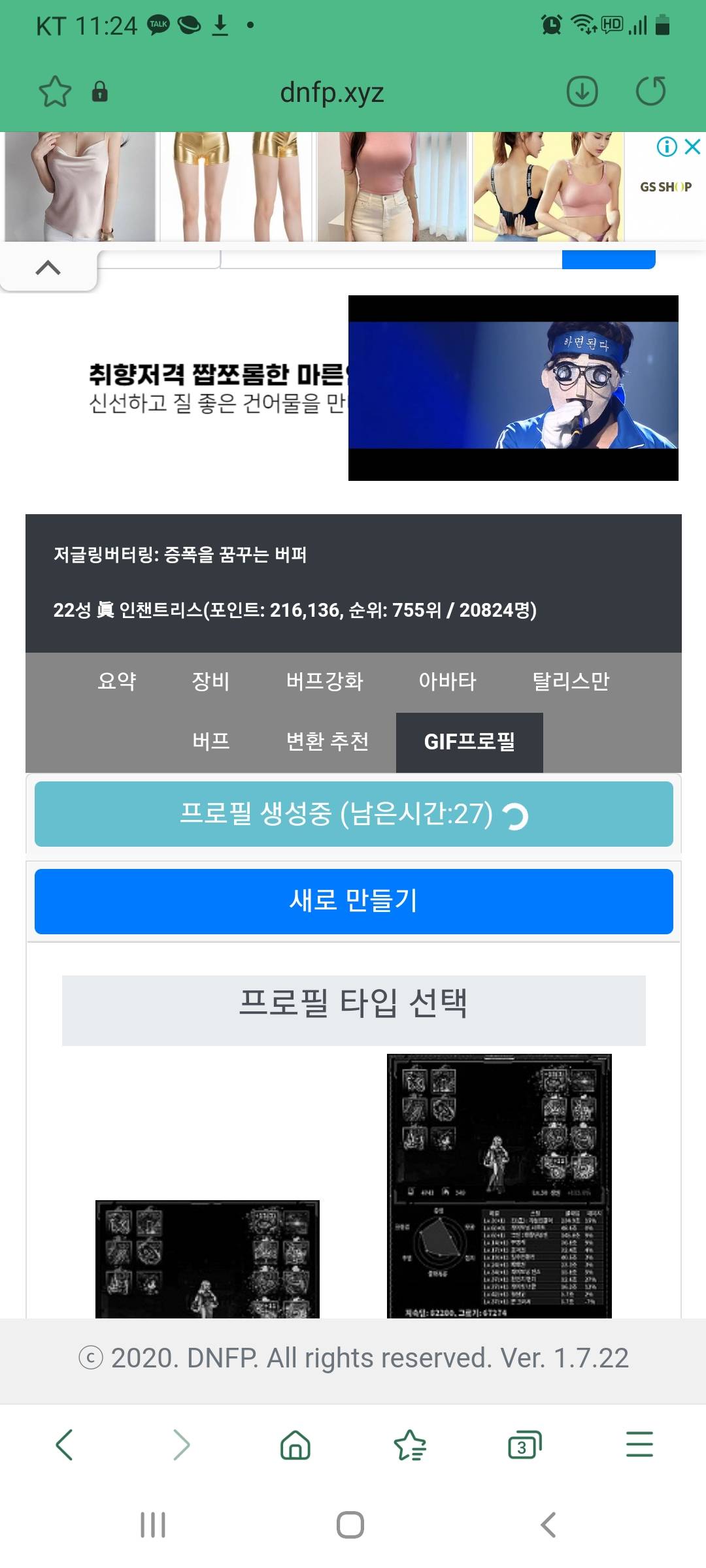Open the 변환 추천 tab
This screenshot has width=706, height=1568.
tap(327, 742)
